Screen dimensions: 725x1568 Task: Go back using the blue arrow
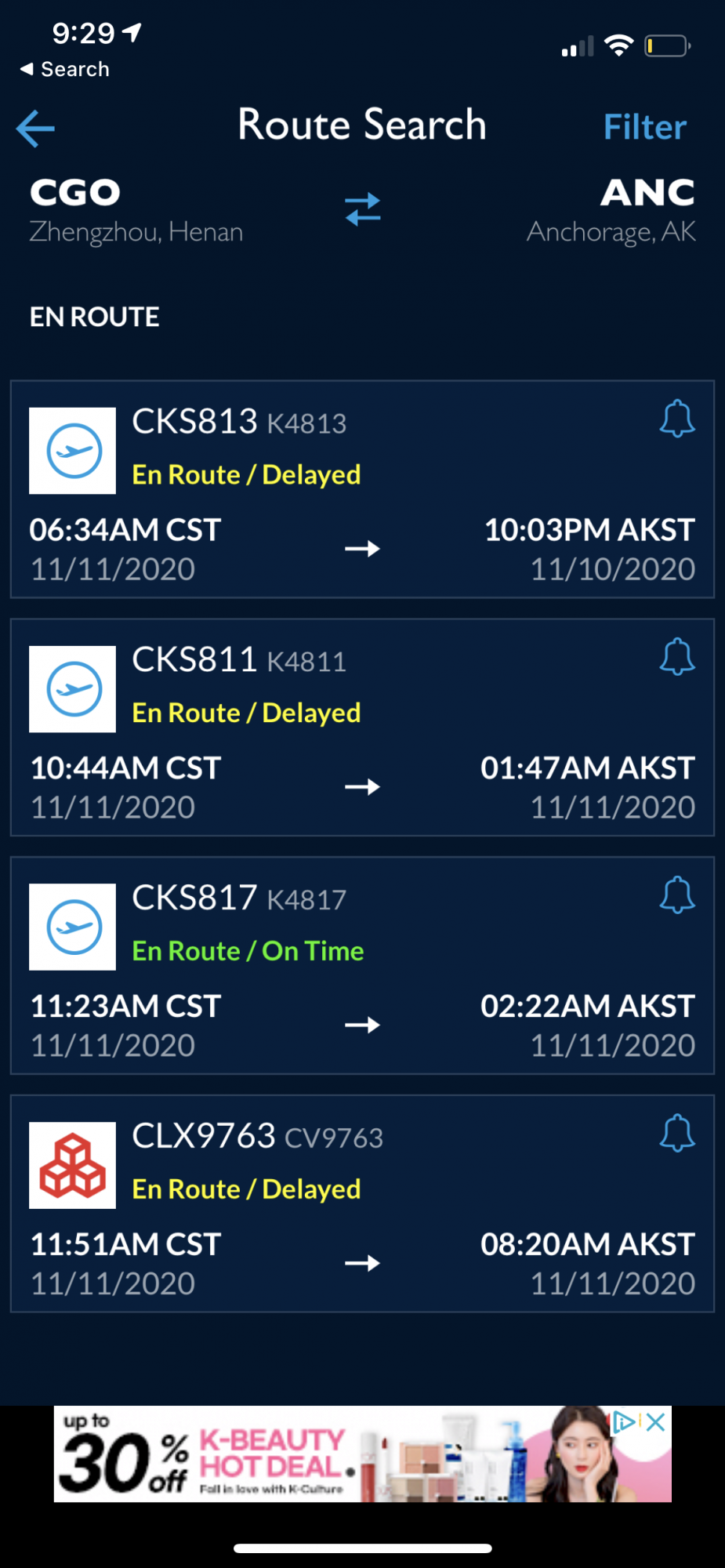click(x=35, y=128)
